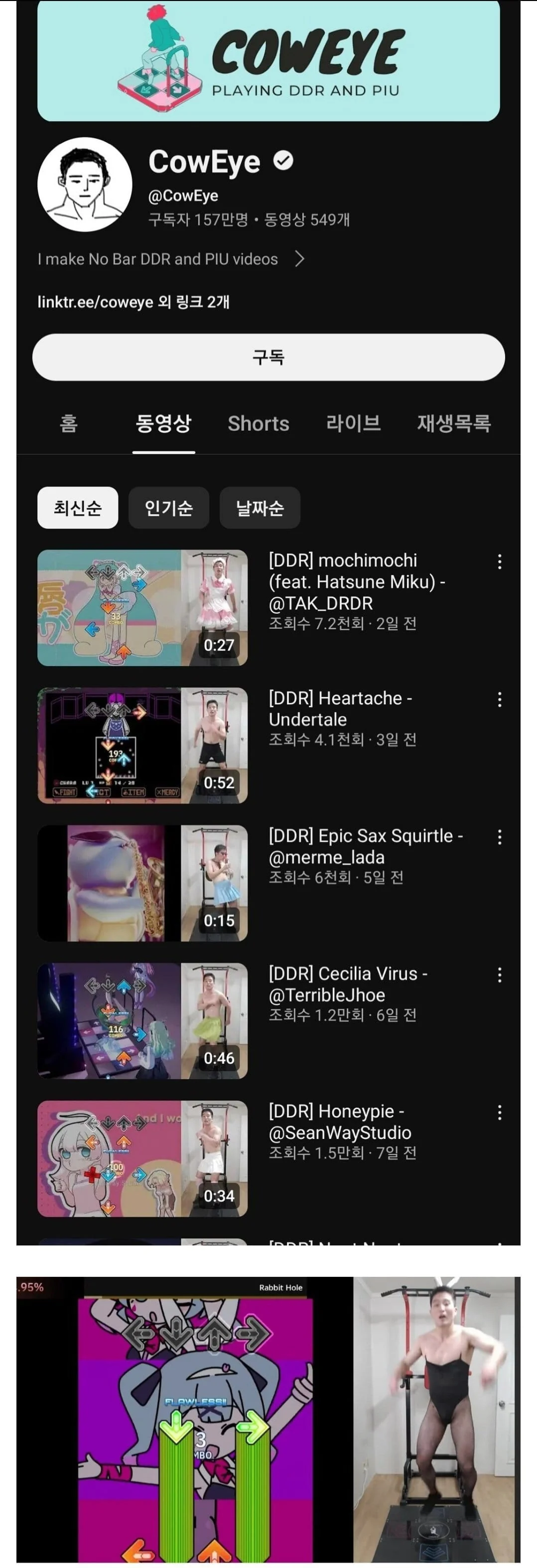Select the 최신순 chip

pos(78,508)
